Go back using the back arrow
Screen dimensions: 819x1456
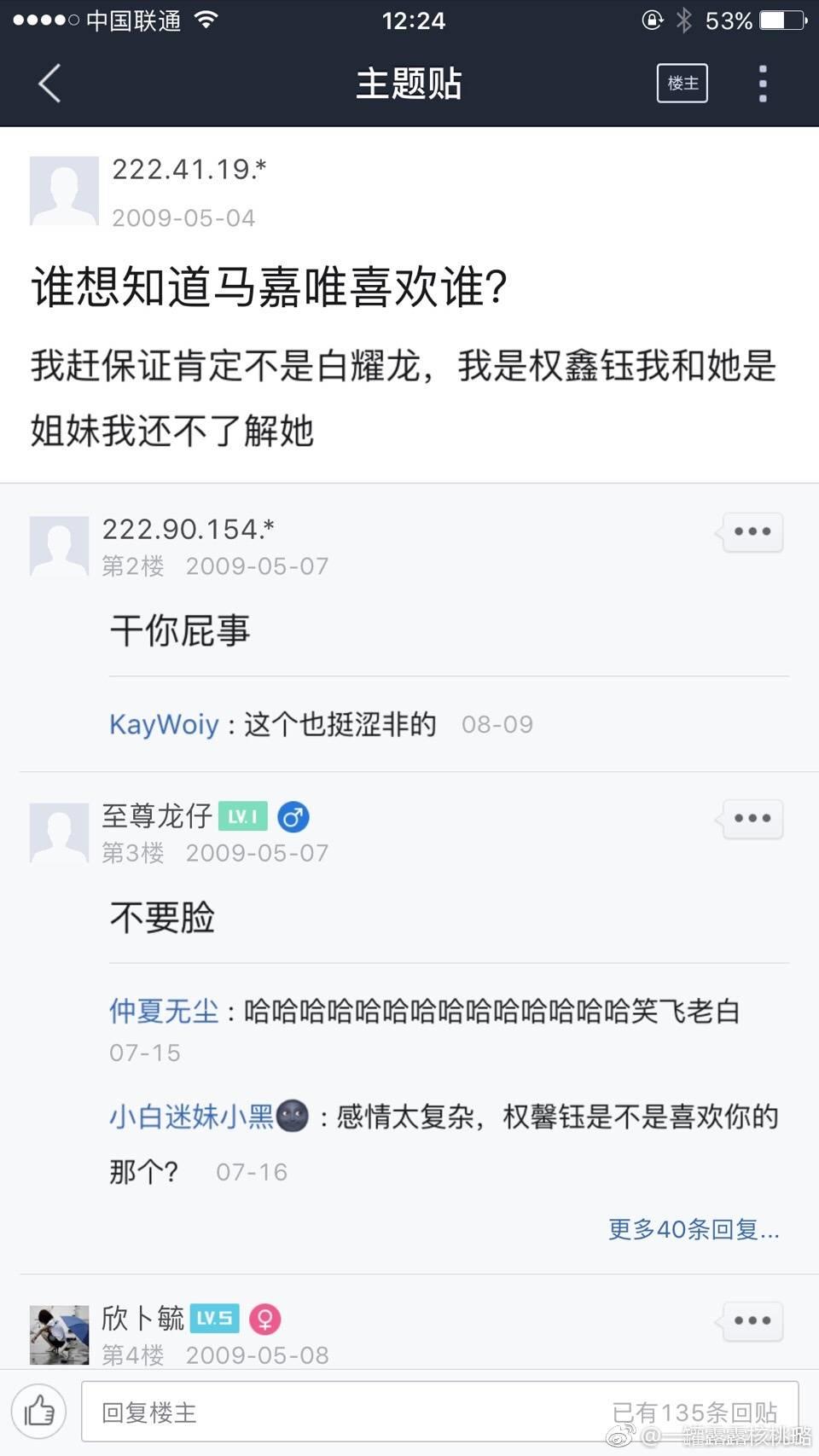[x=49, y=84]
